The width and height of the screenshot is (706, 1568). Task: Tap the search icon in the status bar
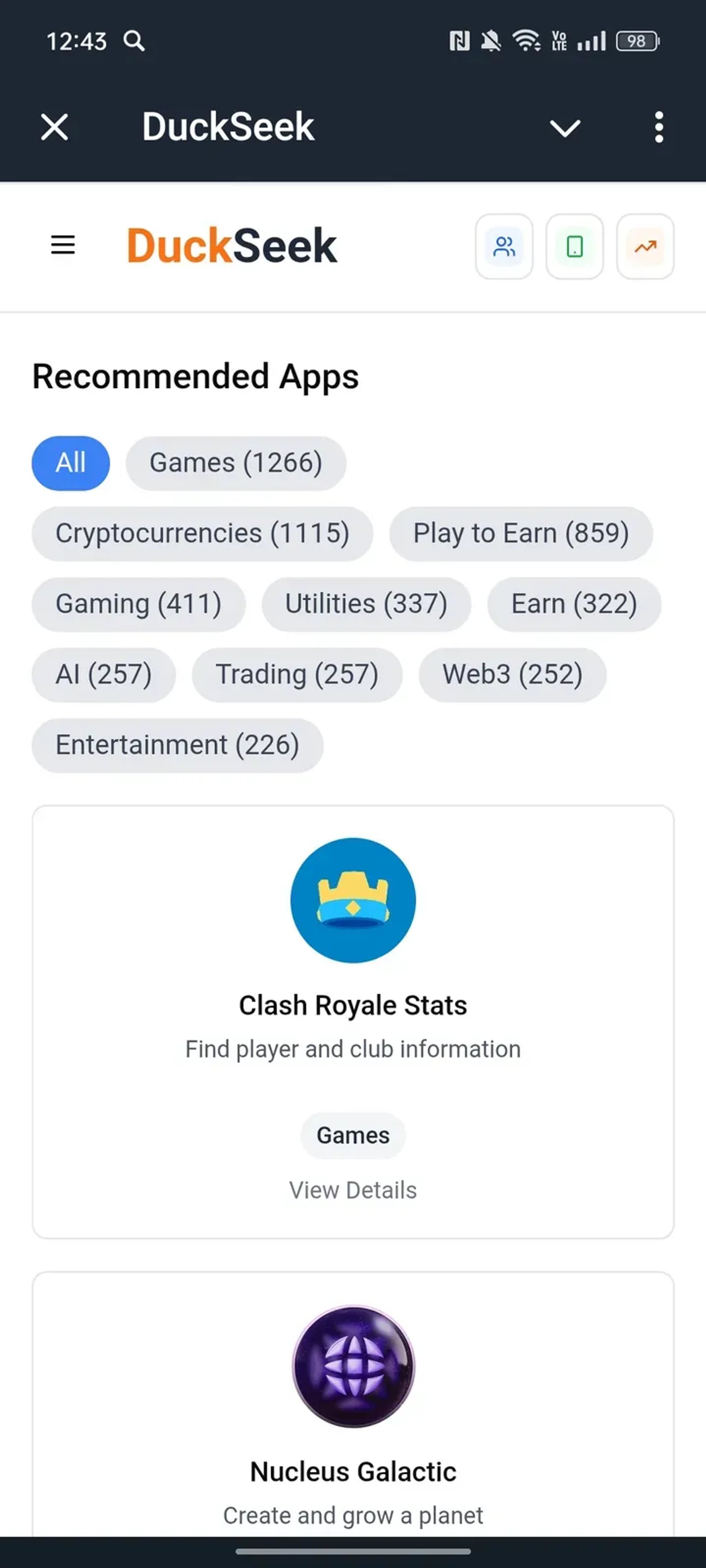coord(134,41)
